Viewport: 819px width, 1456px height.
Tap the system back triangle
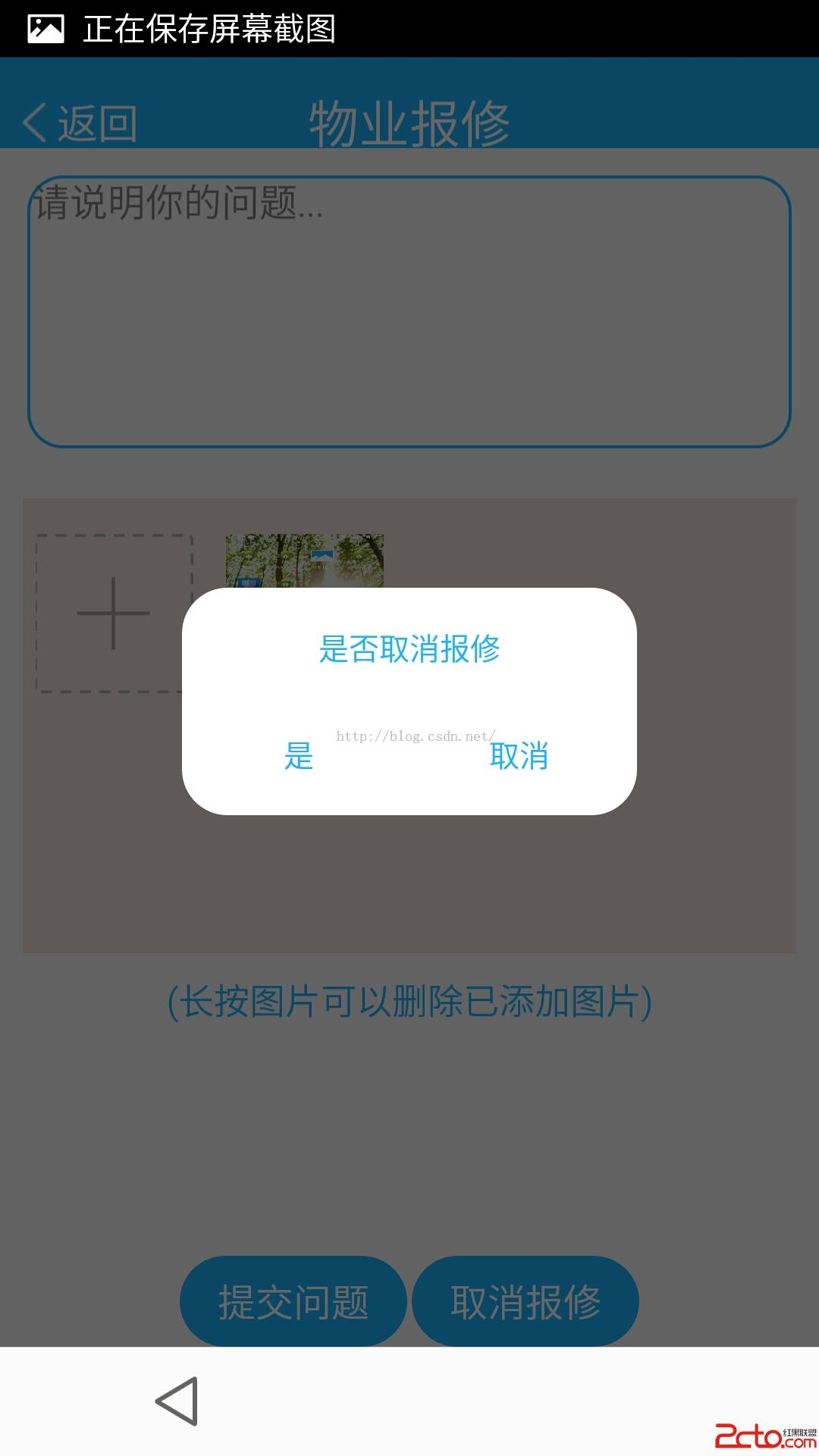[x=178, y=1401]
